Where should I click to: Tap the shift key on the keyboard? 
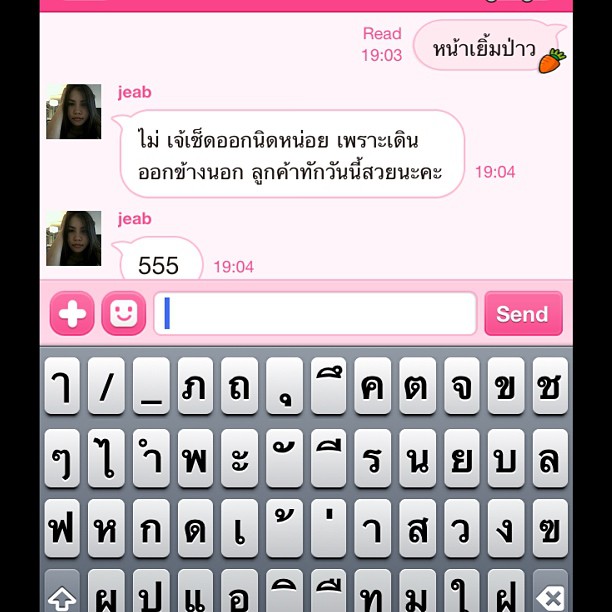(62, 595)
